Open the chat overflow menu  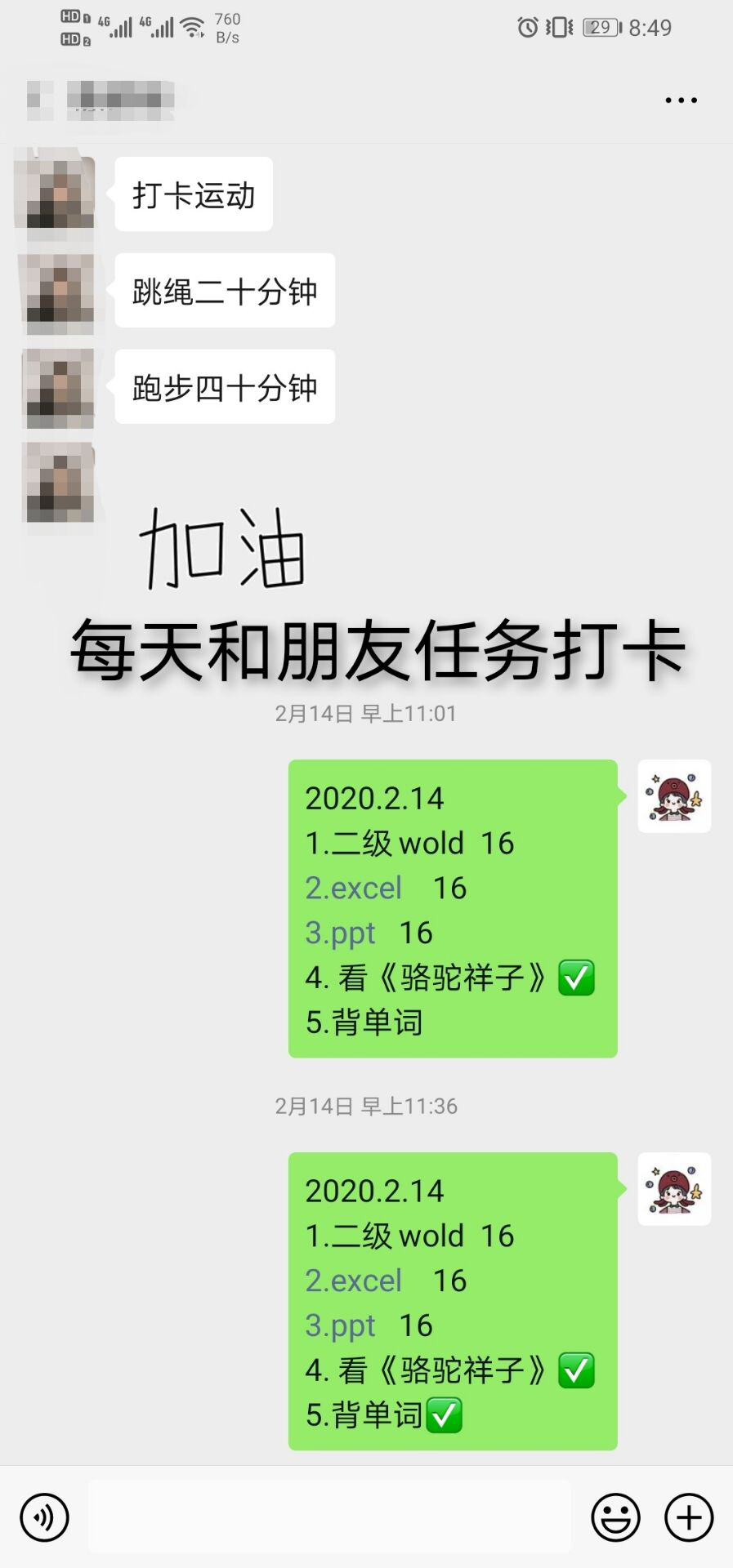click(681, 100)
